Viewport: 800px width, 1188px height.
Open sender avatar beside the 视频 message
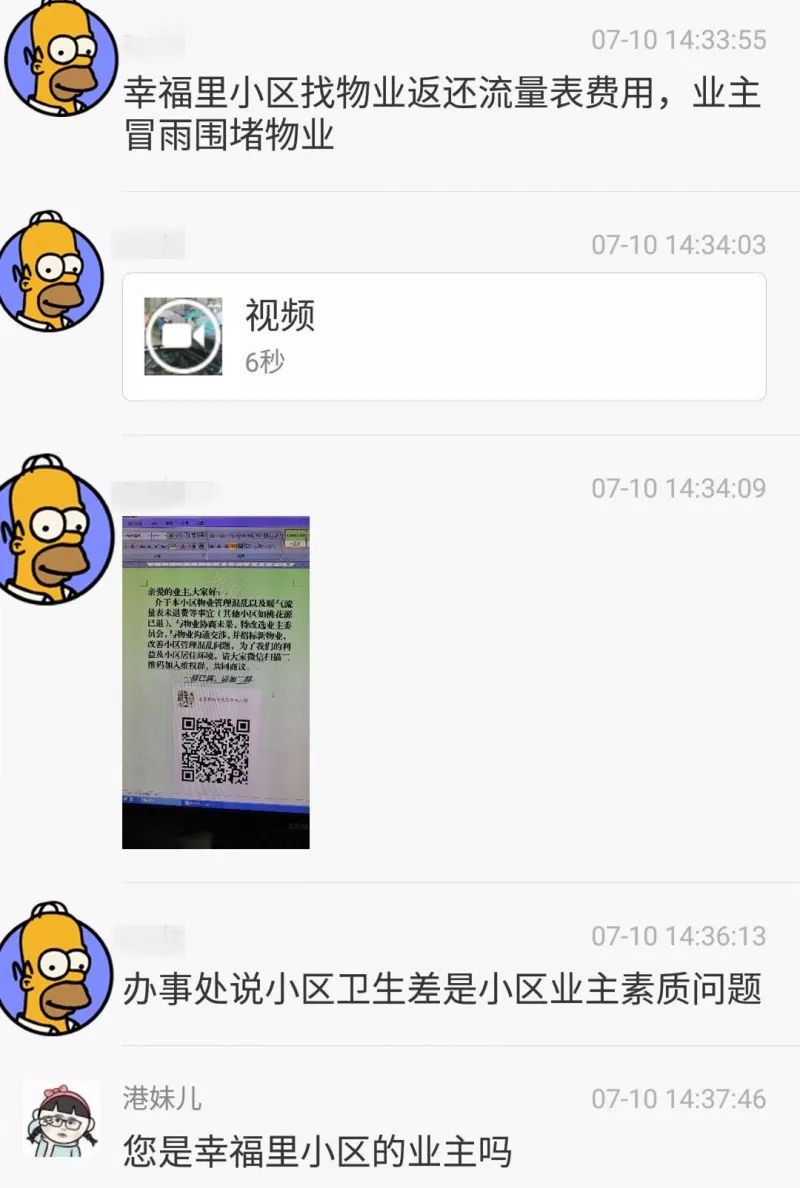[x=55, y=272]
